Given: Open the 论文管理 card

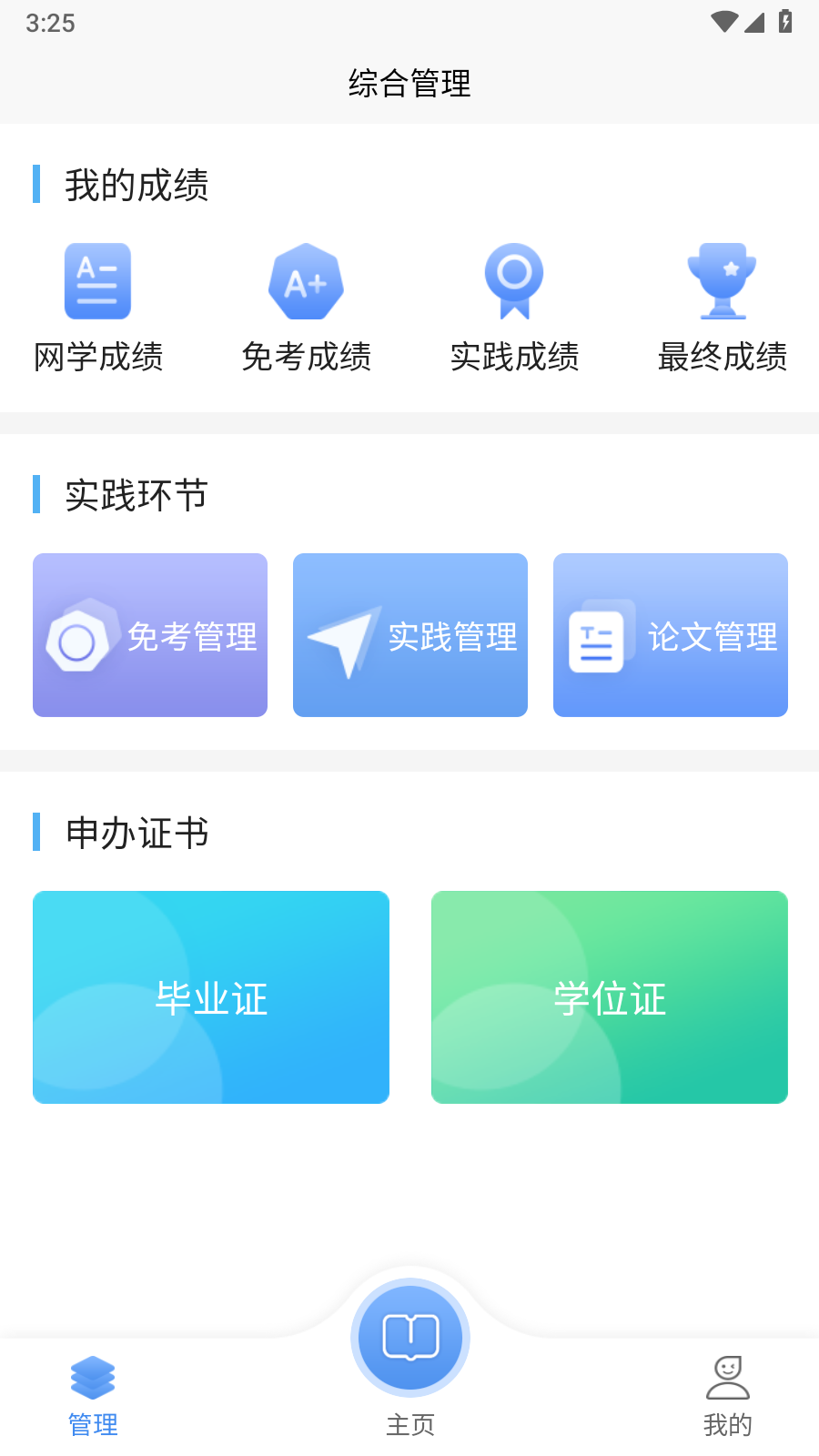Looking at the screenshot, I should coord(671,635).
